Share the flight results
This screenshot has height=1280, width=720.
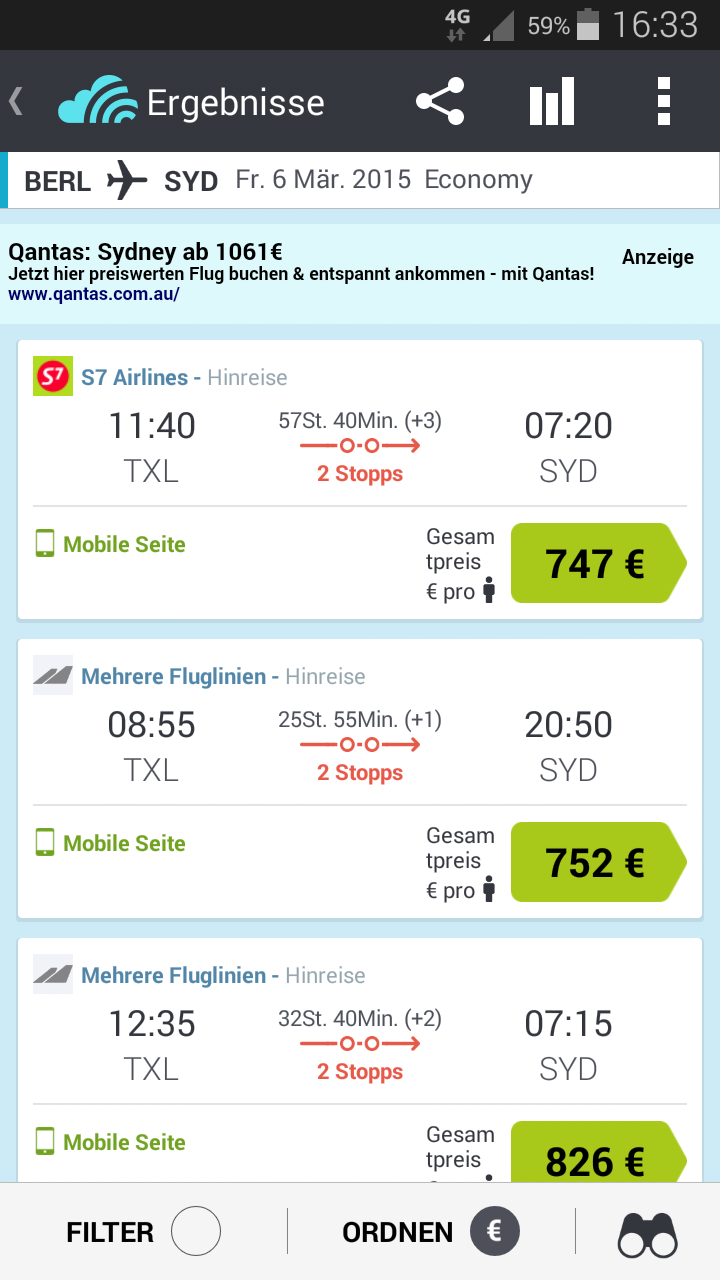pyautogui.click(x=440, y=102)
